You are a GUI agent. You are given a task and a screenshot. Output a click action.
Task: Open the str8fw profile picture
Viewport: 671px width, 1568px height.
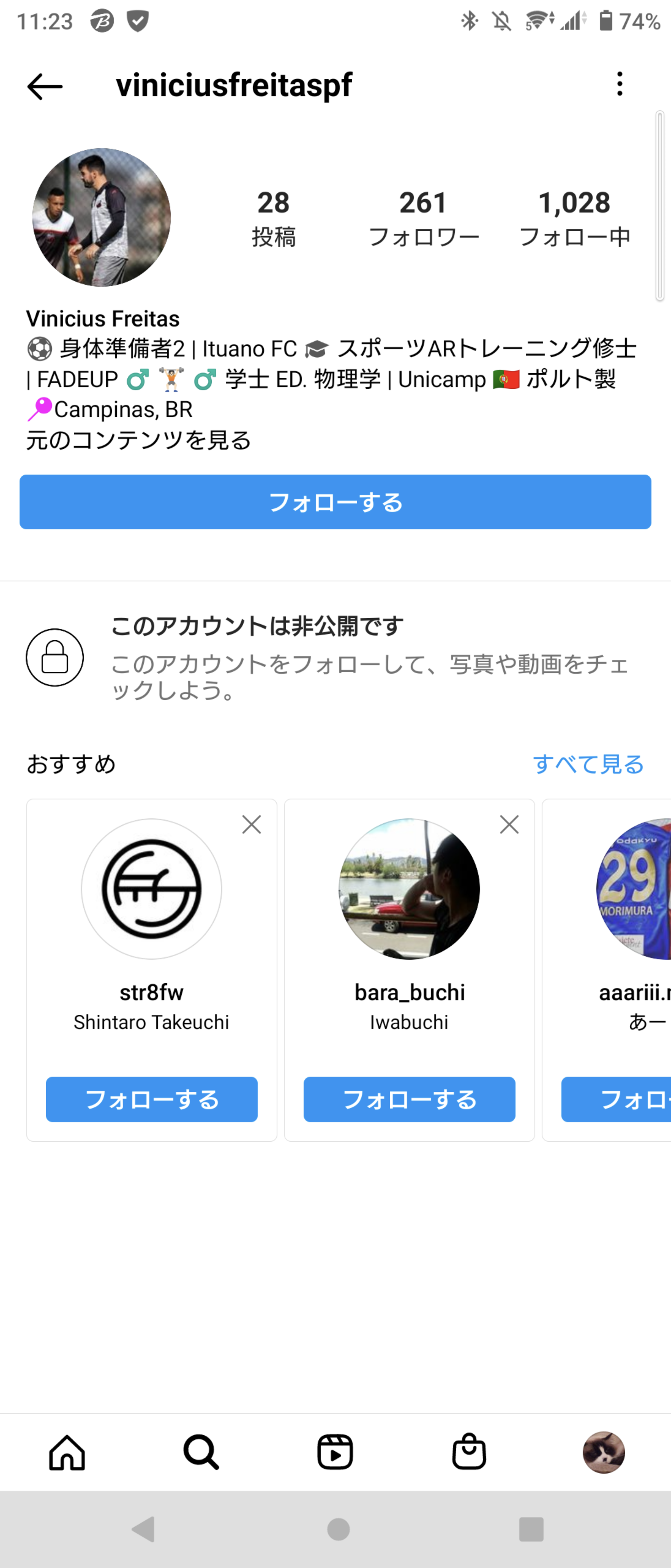coord(151,889)
